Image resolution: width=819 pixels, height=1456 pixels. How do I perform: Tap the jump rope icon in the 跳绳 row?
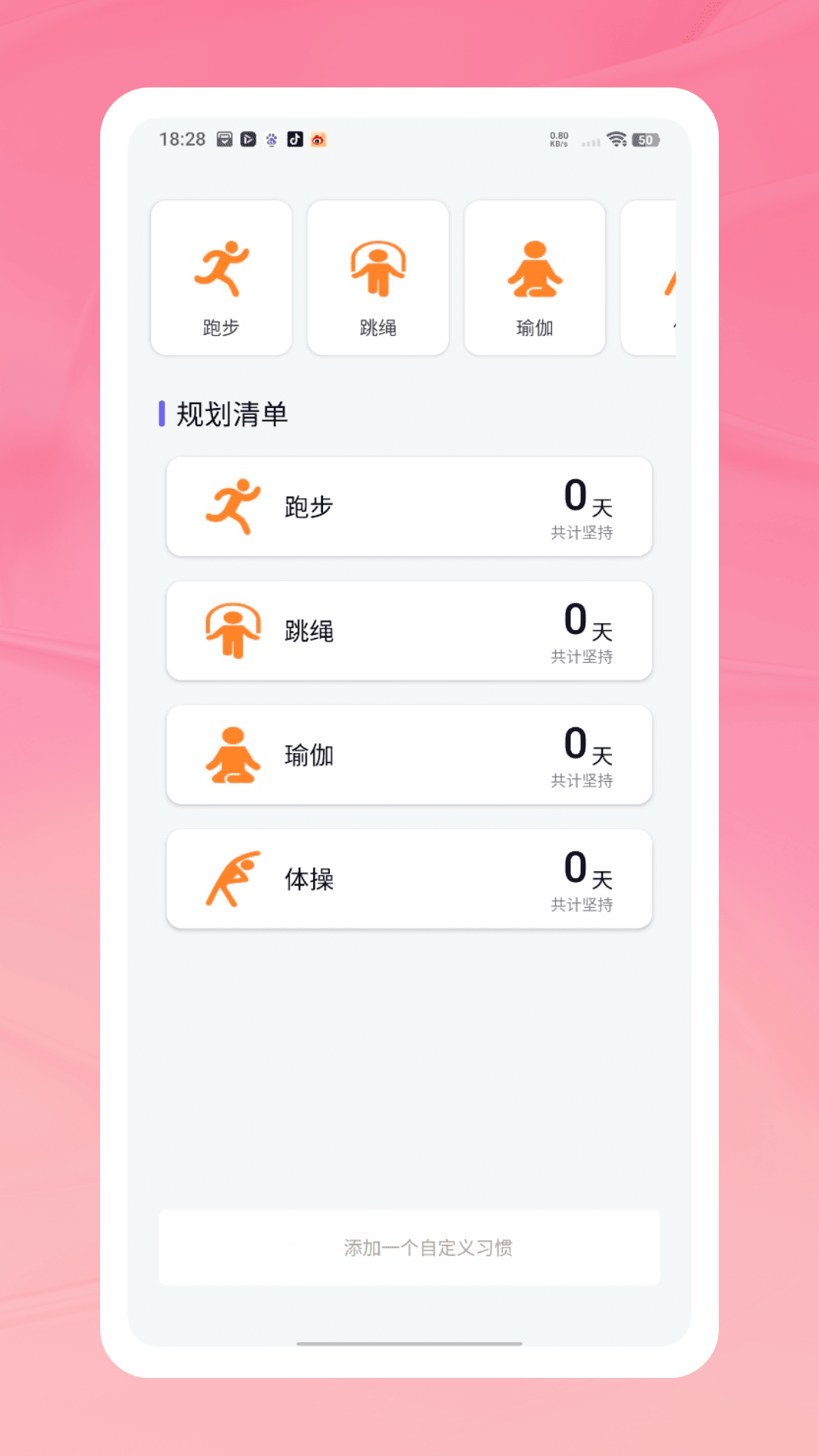234,631
